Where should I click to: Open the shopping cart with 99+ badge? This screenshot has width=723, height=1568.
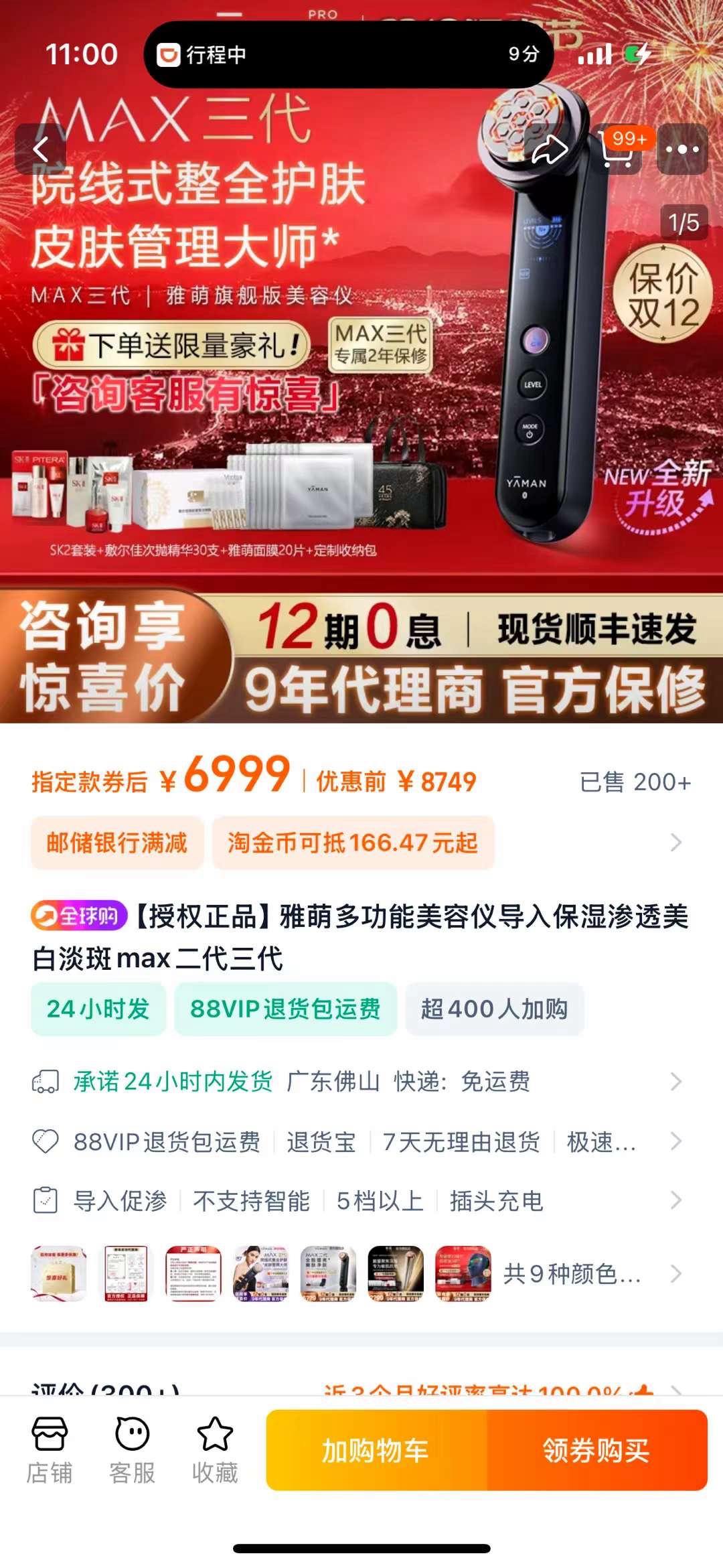[617, 149]
